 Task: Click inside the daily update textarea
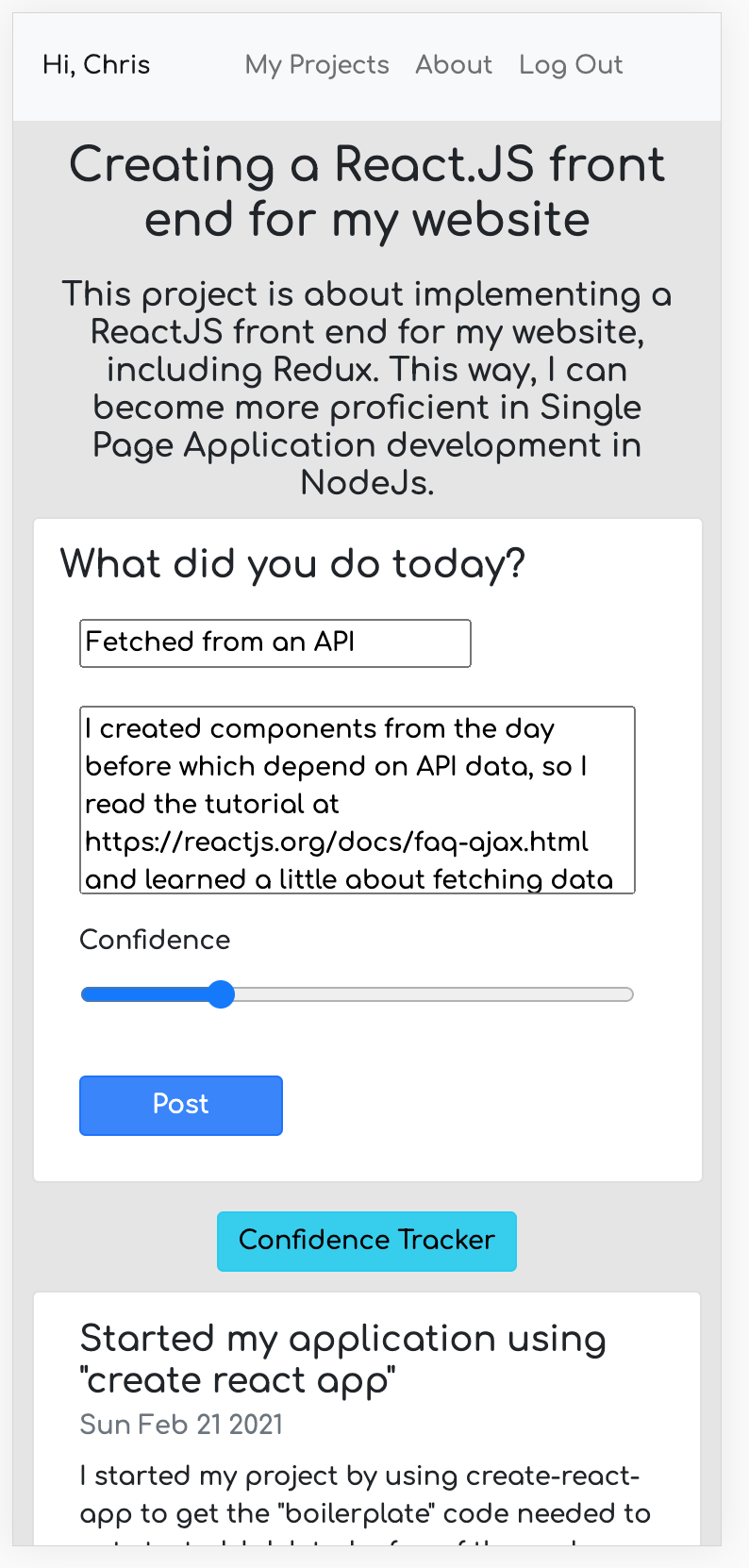click(x=357, y=799)
